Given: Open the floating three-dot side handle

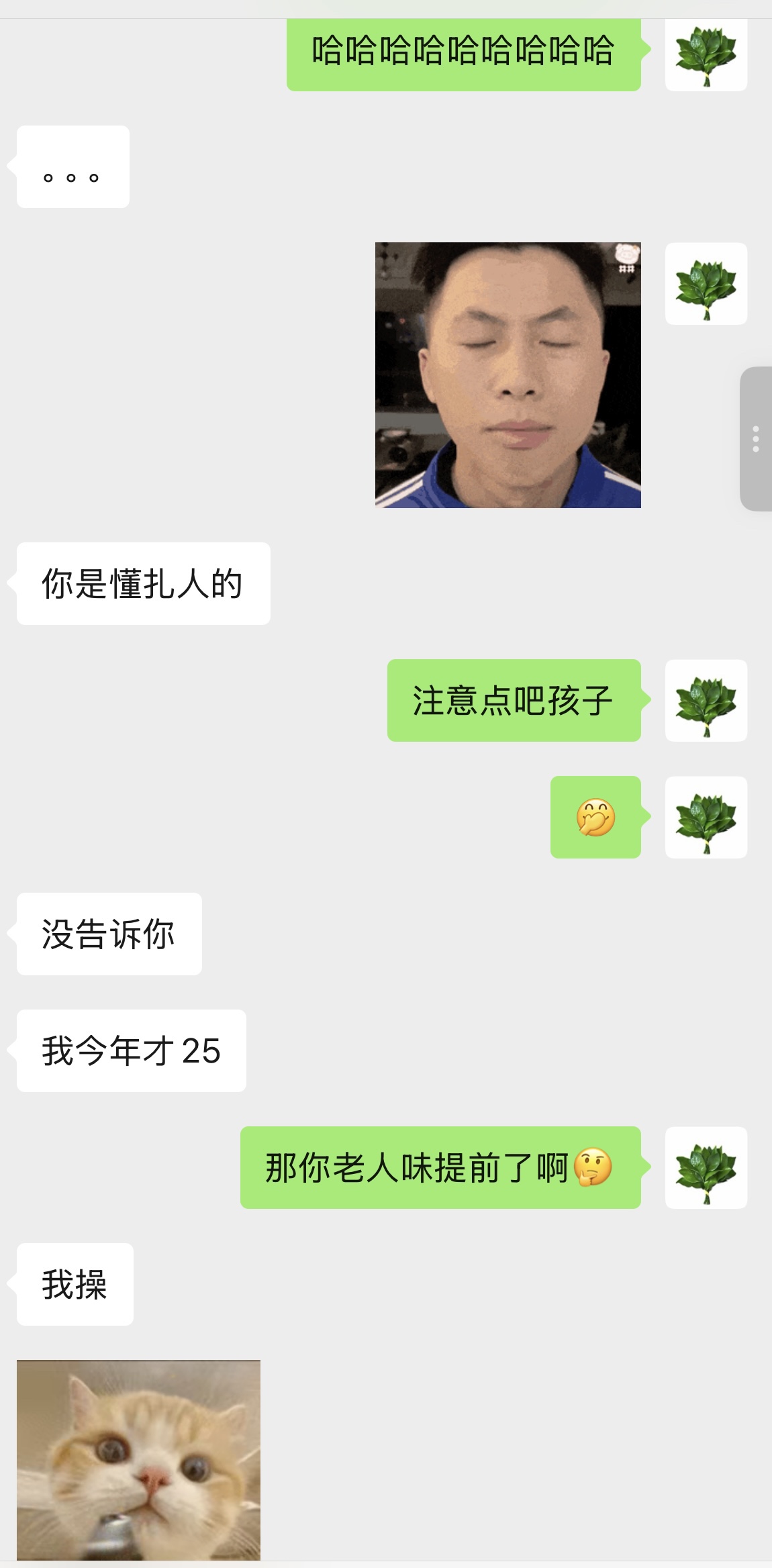Looking at the screenshot, I should point(757,439).
